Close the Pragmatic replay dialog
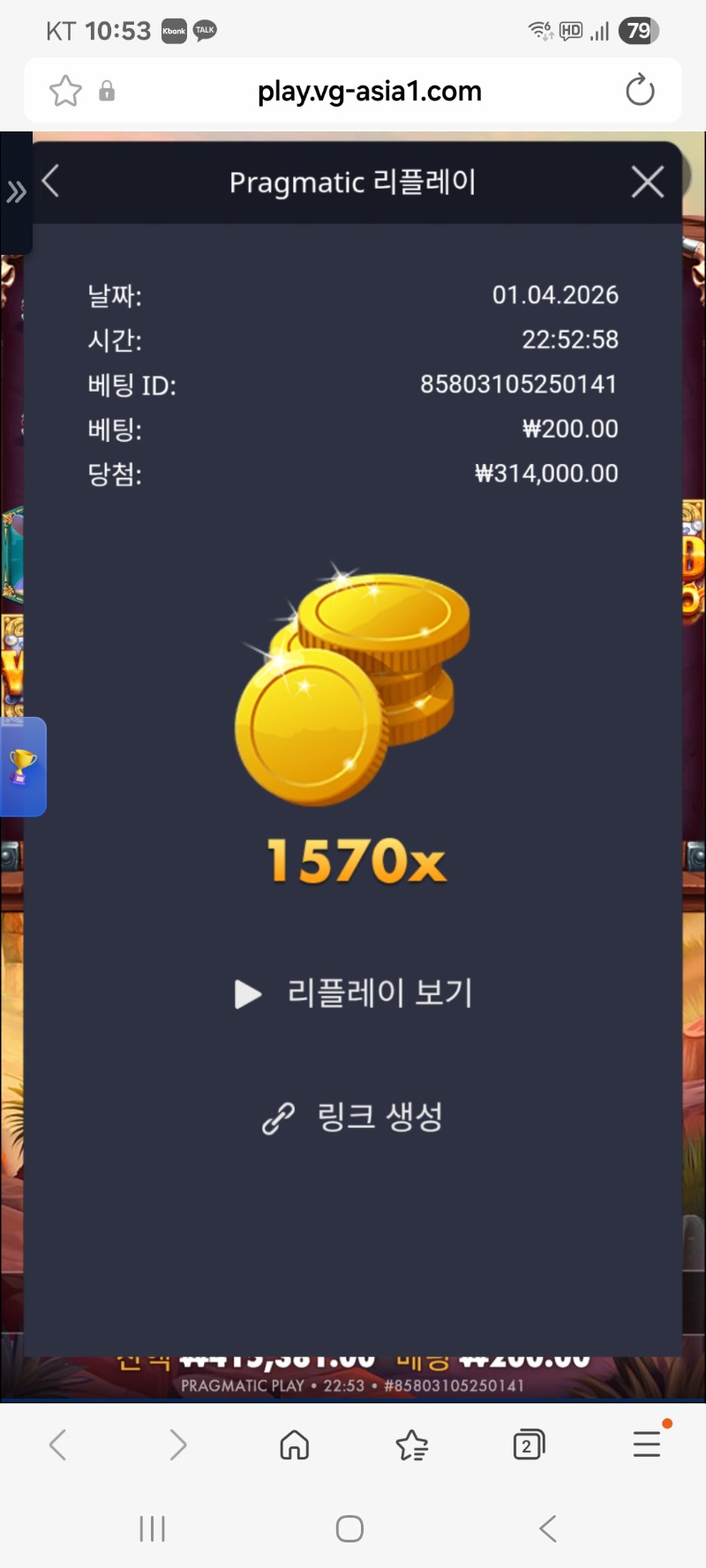The height and width of the screenshot is (1568, 706). (x=647, y=183)
